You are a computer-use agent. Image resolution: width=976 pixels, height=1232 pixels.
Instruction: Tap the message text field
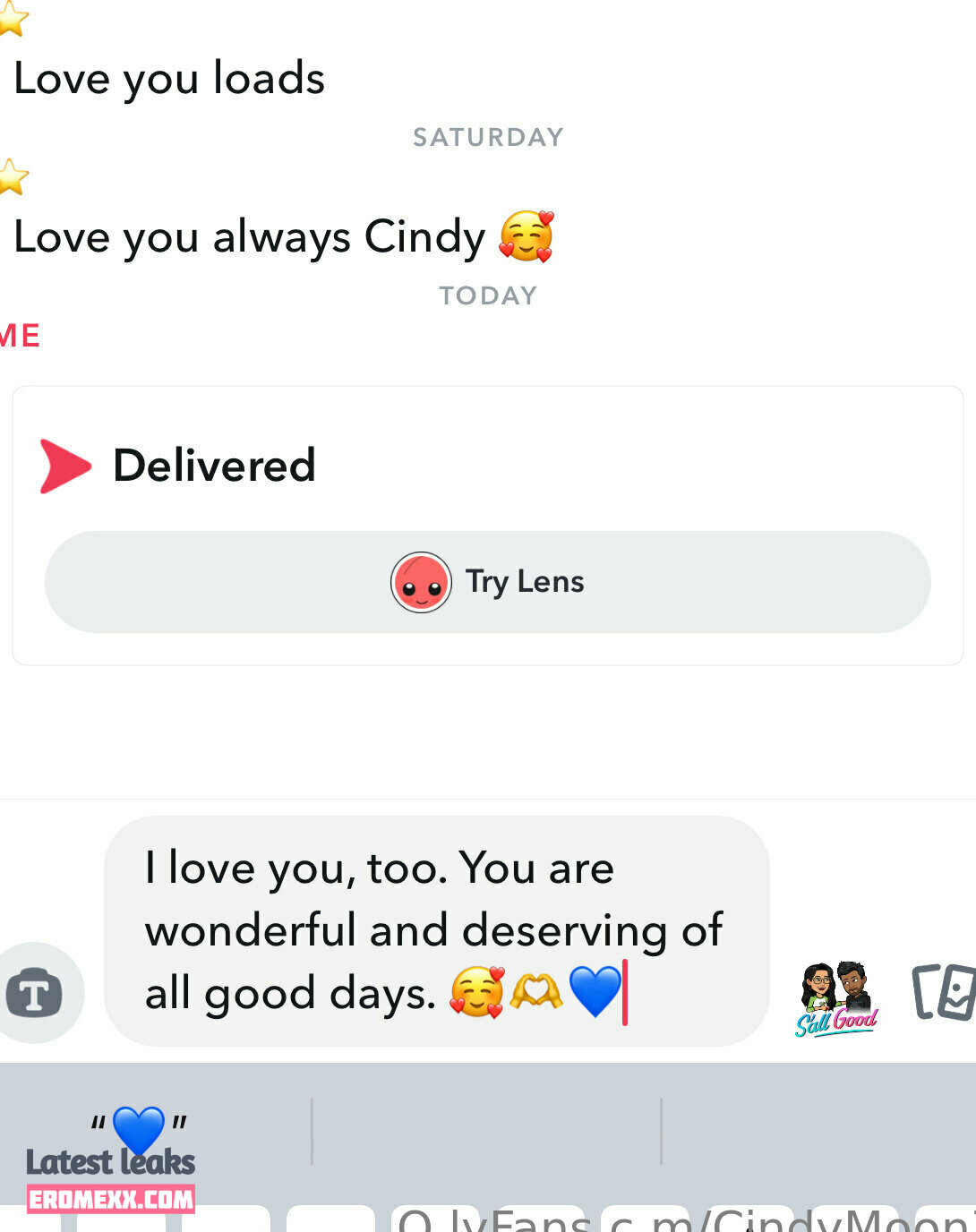click(x=436, y=930)
